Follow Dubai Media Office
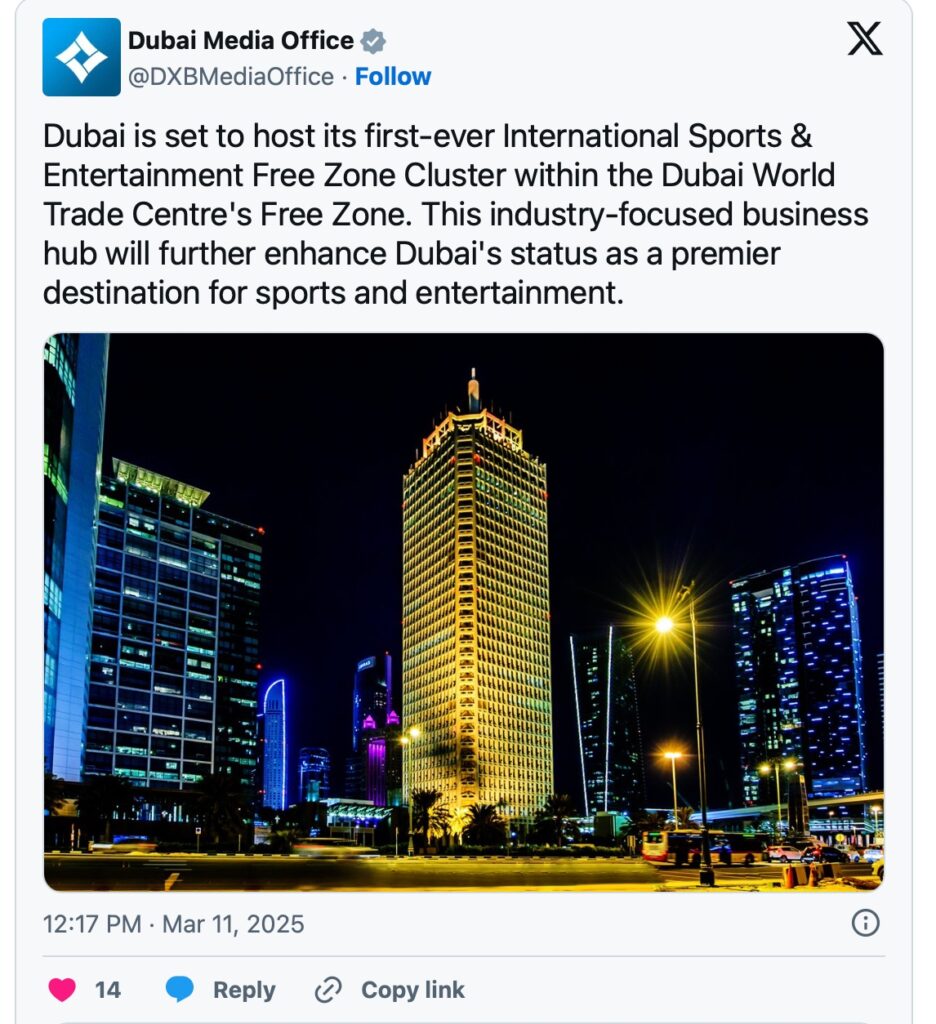The image size is (936, 1024). [393, 77]
